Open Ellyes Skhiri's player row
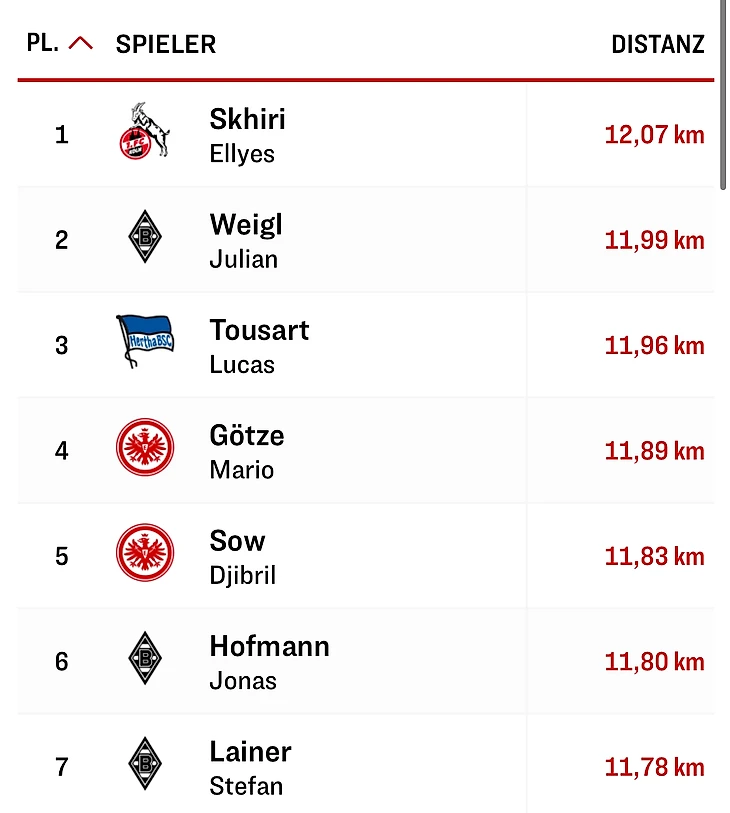 click(247, 135)
